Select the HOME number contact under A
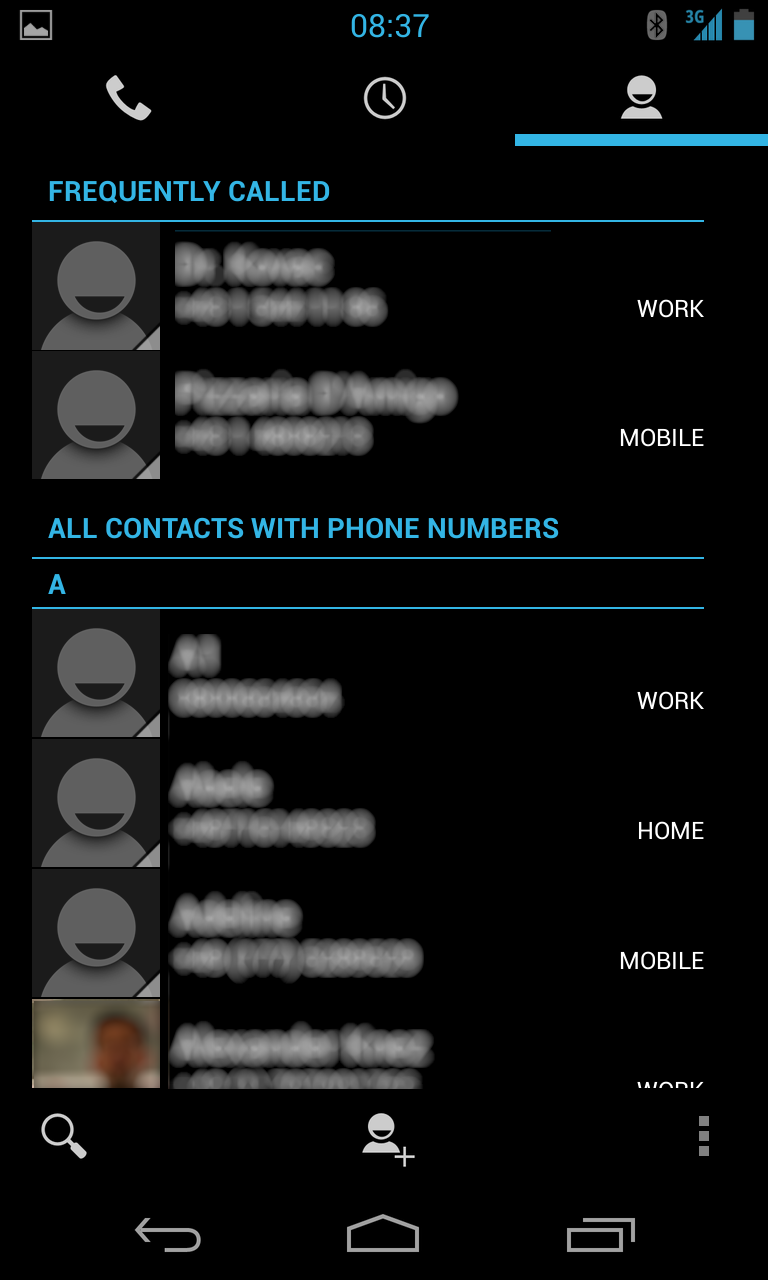768x1280 pixels. coord(400,804)
